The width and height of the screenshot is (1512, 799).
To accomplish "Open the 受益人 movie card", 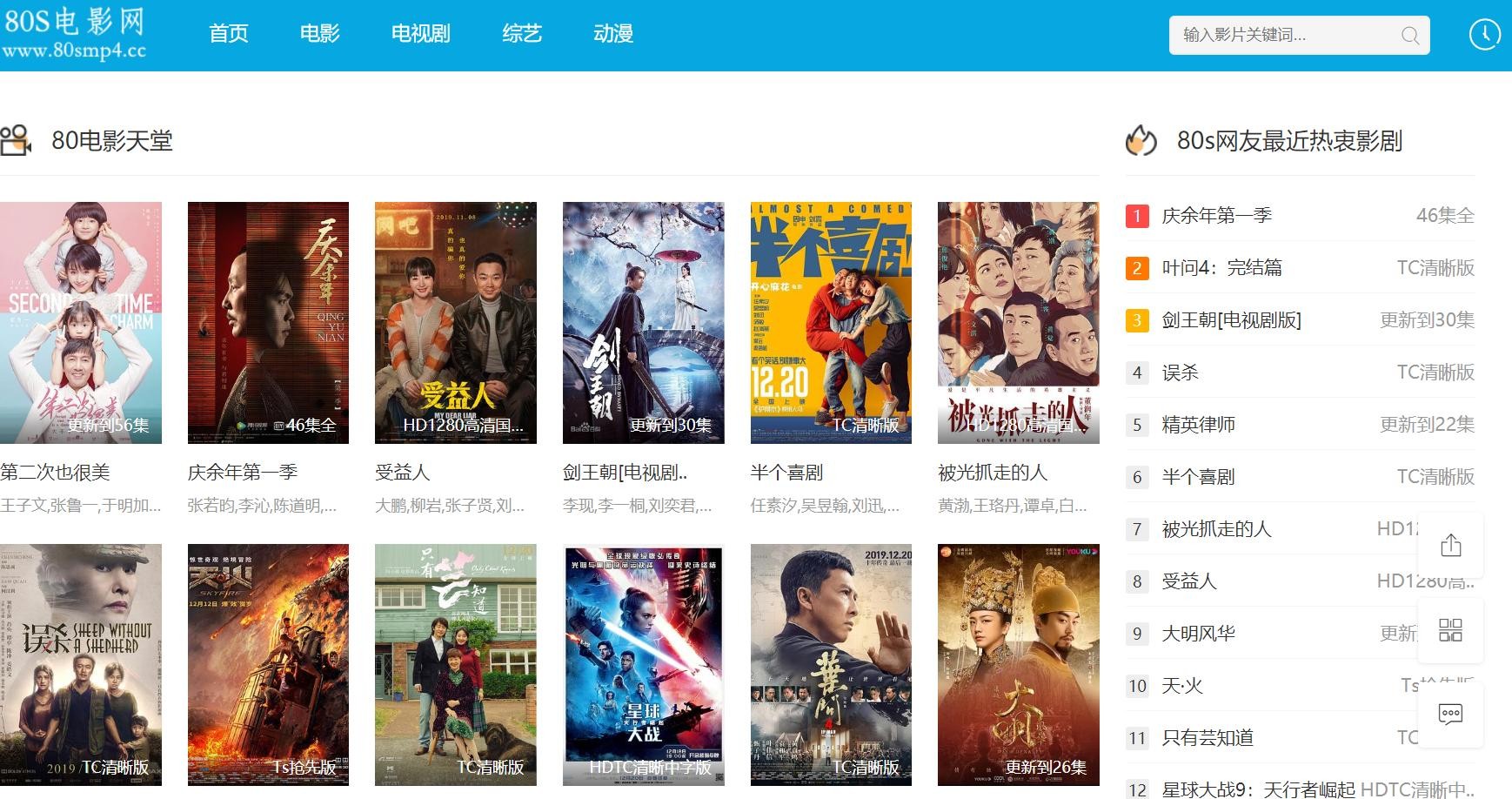I will tap(455, 323).
